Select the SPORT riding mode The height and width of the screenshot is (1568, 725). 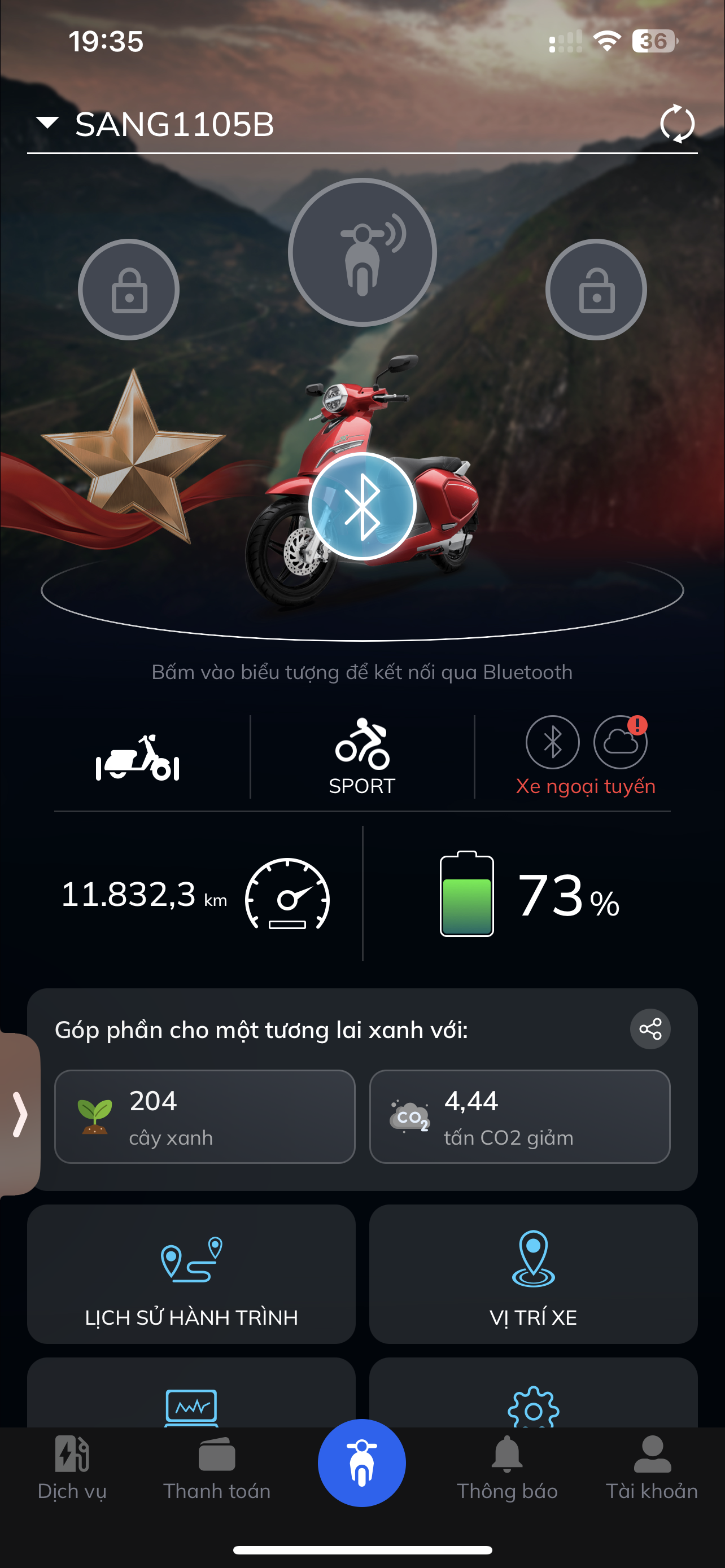point(362,756)
